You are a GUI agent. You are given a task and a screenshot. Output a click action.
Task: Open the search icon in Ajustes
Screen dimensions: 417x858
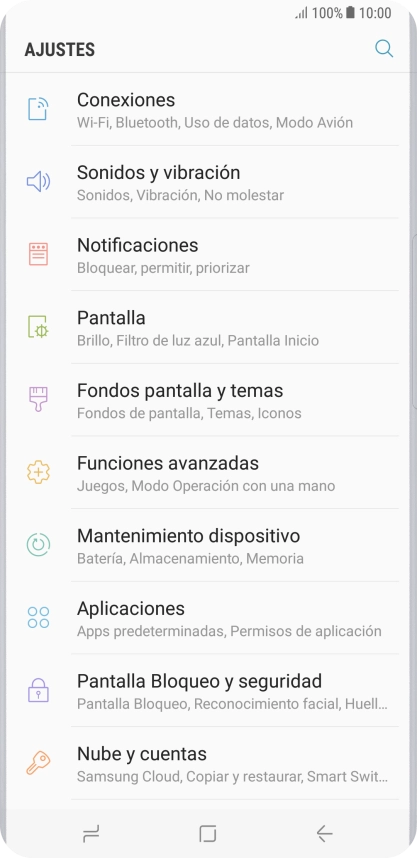[384, 49]
